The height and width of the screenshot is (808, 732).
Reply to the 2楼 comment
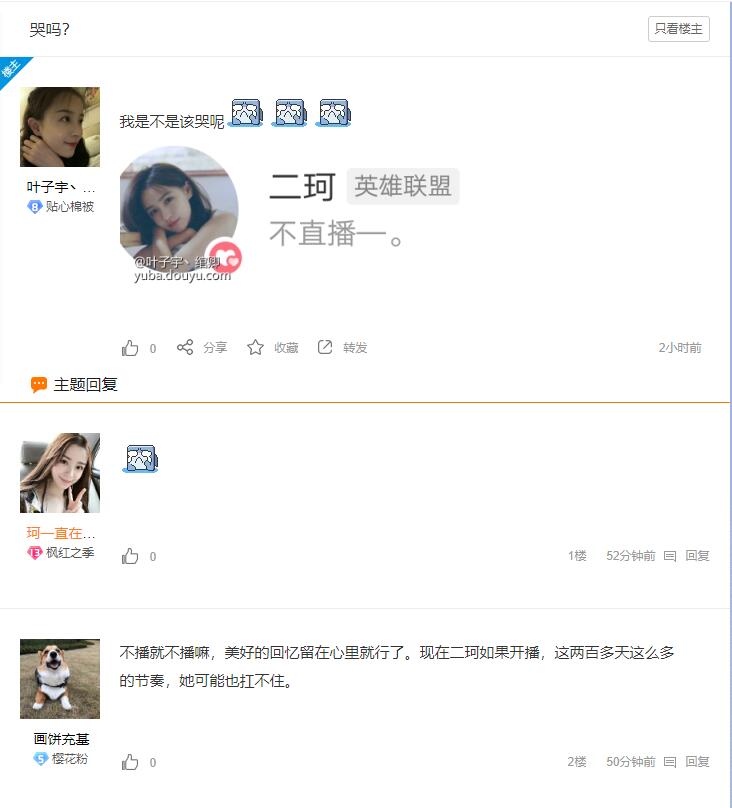point(687,762)
